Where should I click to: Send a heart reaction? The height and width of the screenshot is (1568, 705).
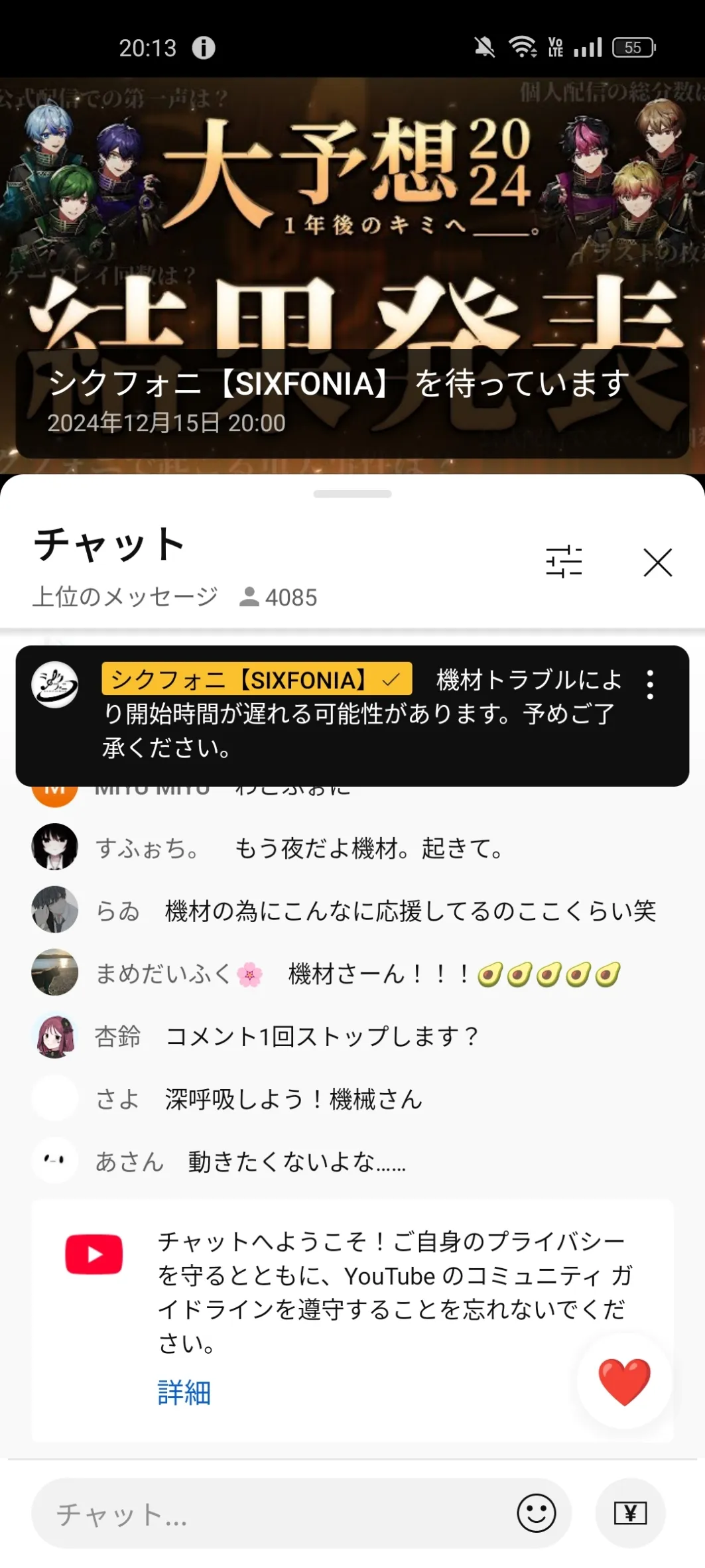[x=624, y=1381]
